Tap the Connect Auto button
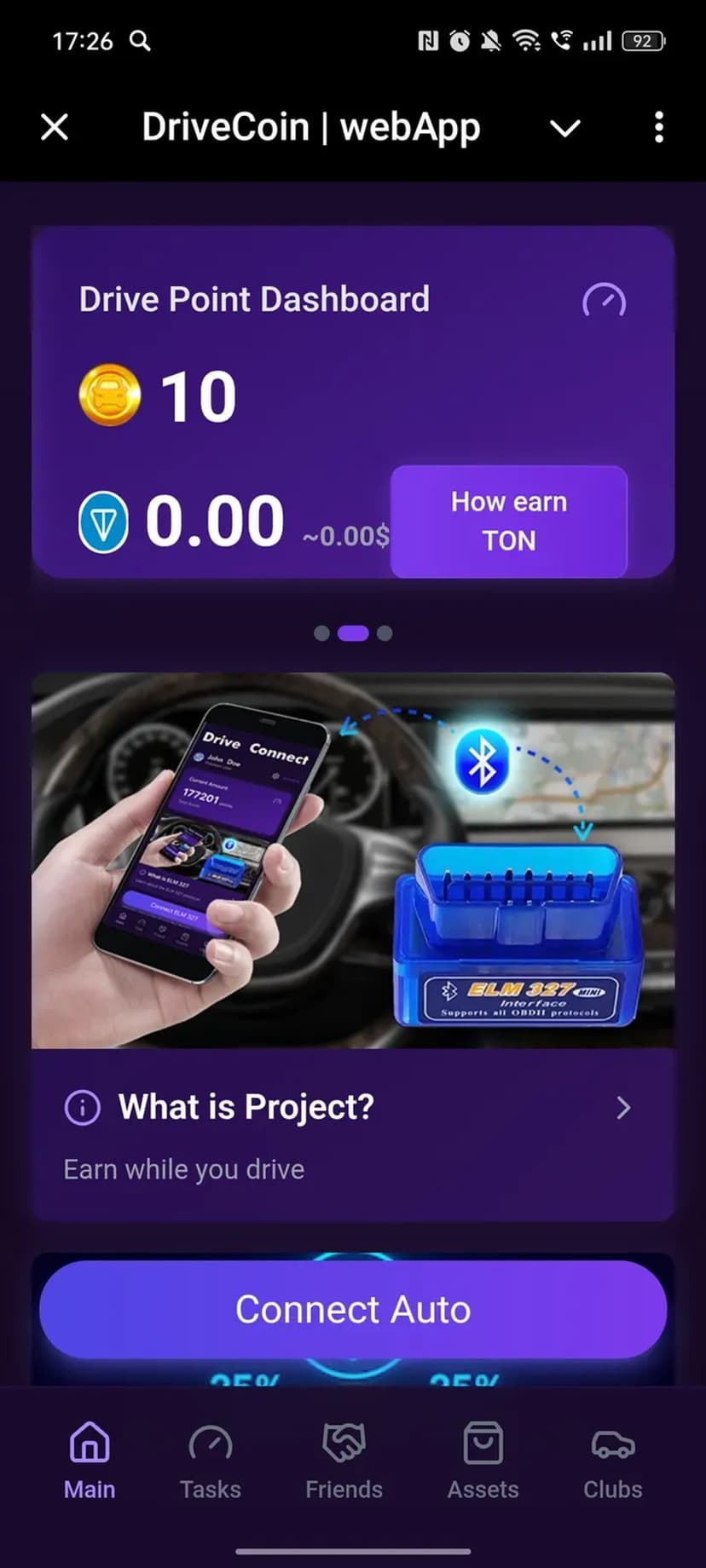The image size is (706, 1568). click(x=353, y=1309)
